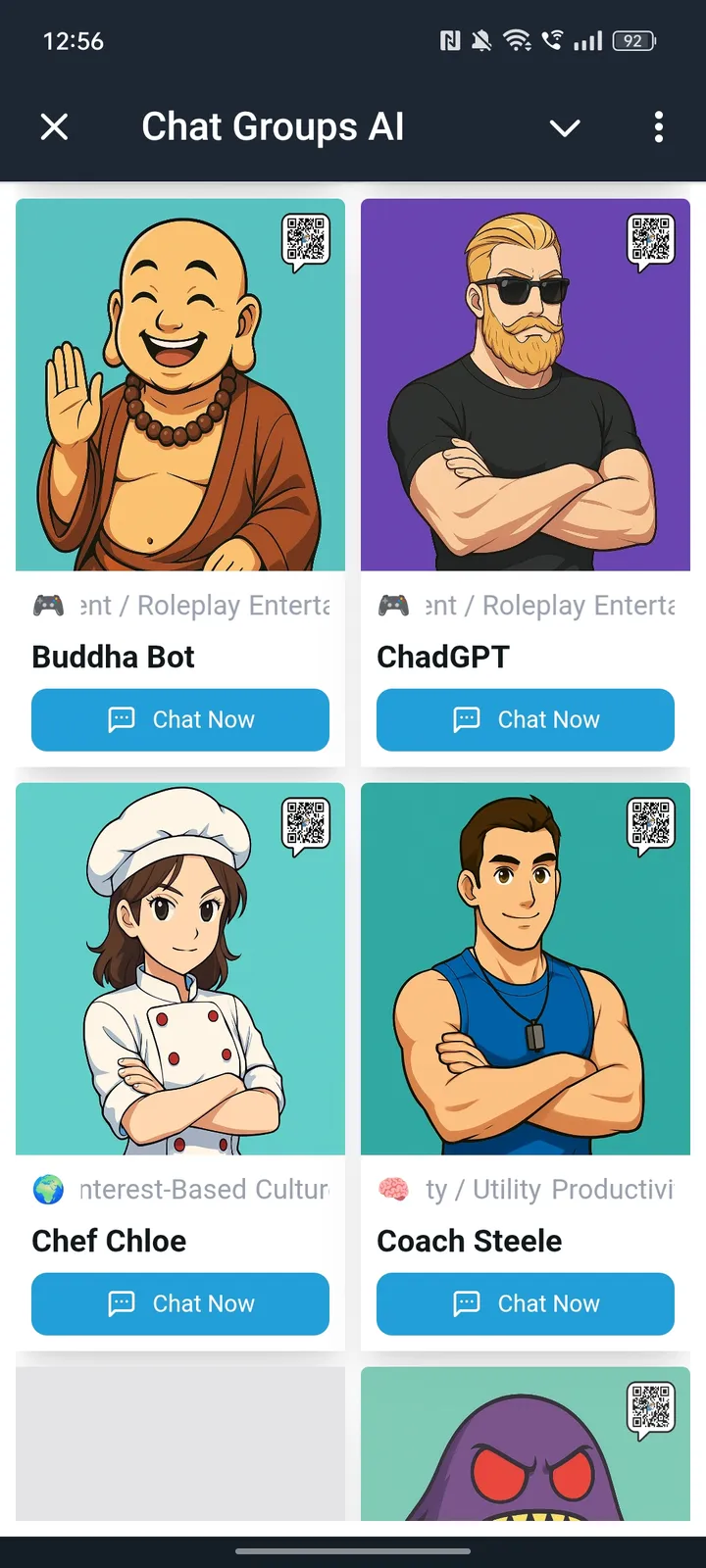706x1568 pixels.
Task: Open the QR code for Buddha Bot
Action: [308, 237]
